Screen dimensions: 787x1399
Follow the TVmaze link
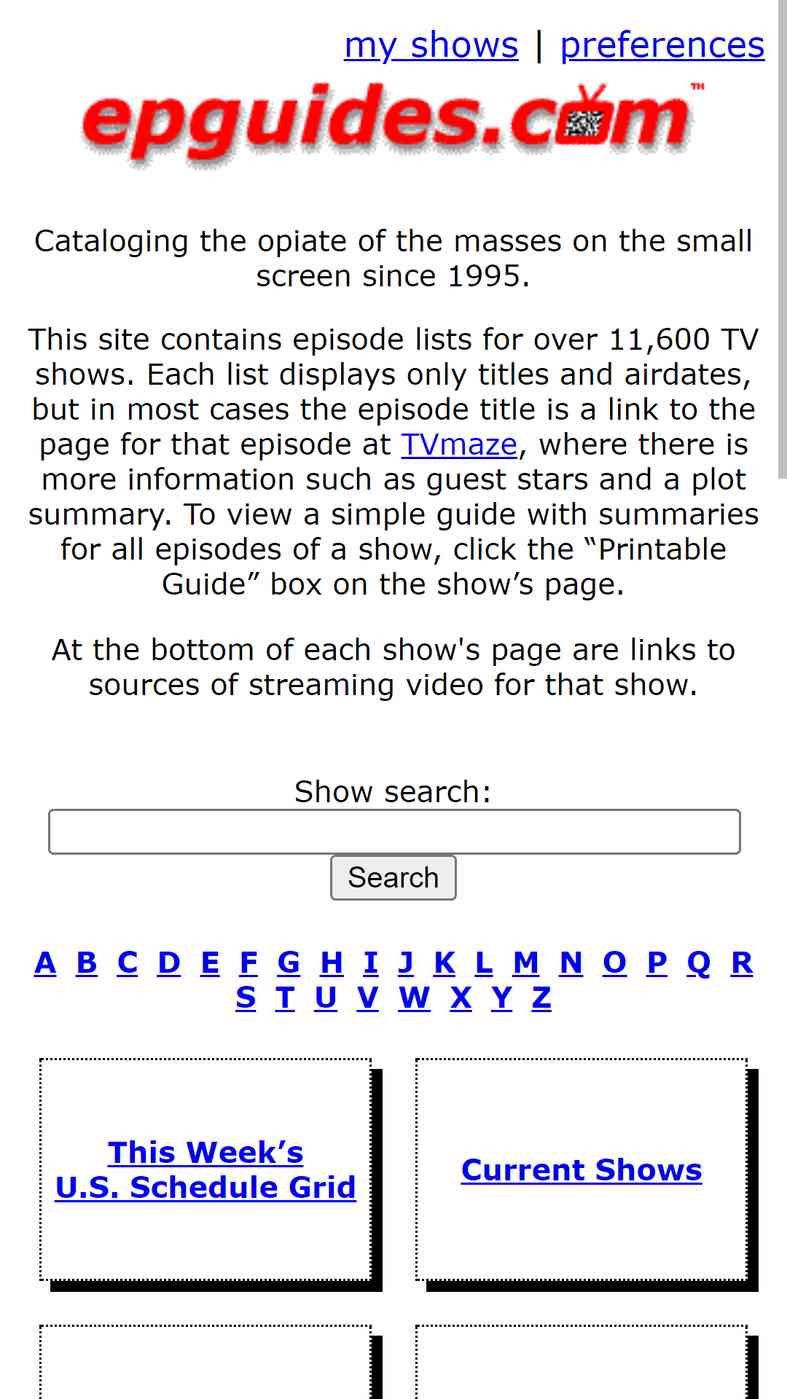(x=459, y=444)
